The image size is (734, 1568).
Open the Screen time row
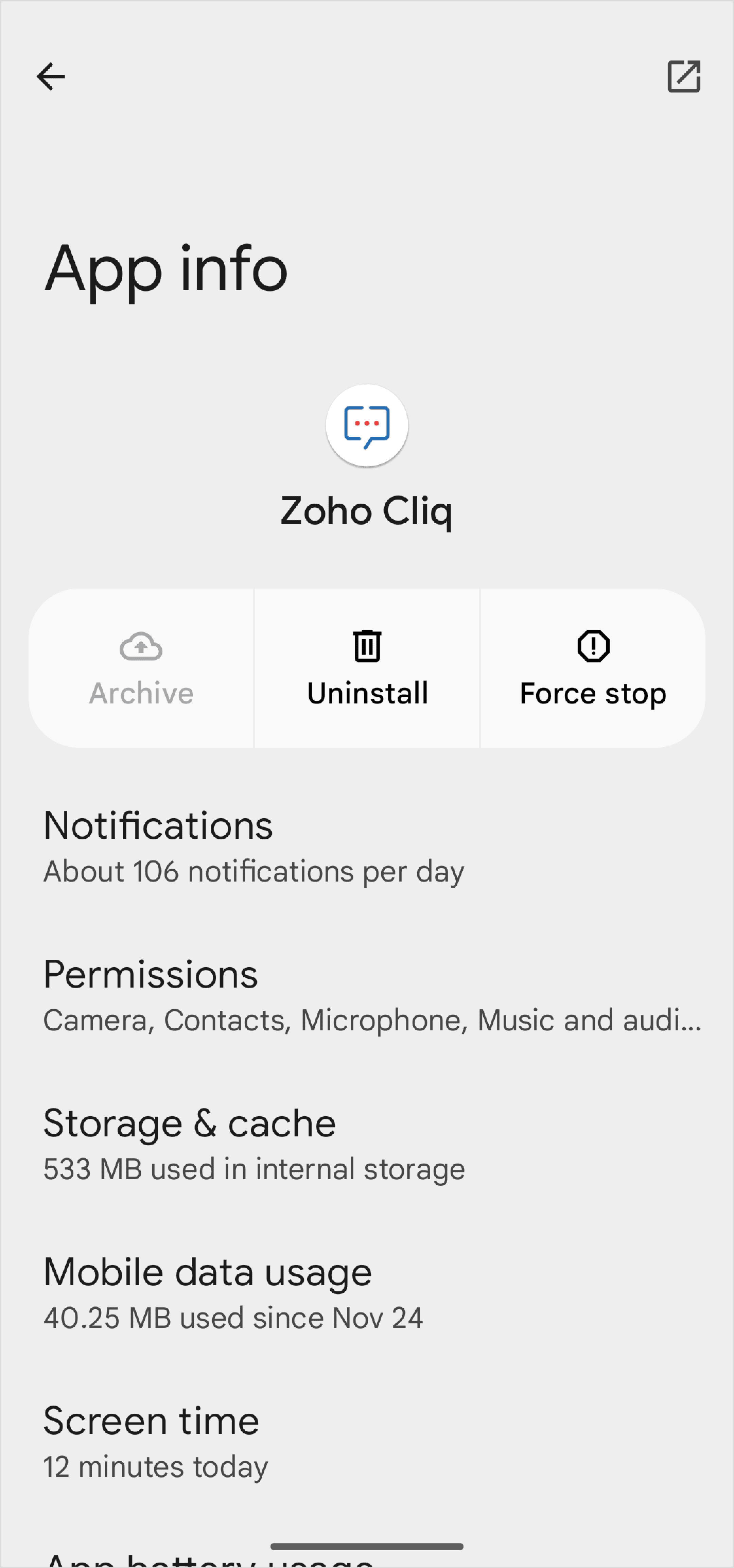pyautogui.click(x=367, y=1441)
